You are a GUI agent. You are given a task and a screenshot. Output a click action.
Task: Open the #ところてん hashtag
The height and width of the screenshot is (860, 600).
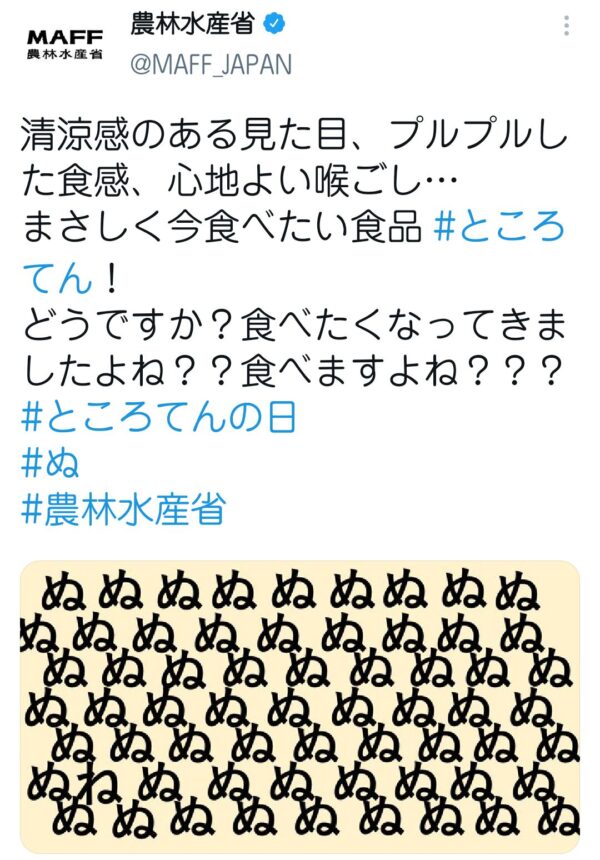click(500, 227)
